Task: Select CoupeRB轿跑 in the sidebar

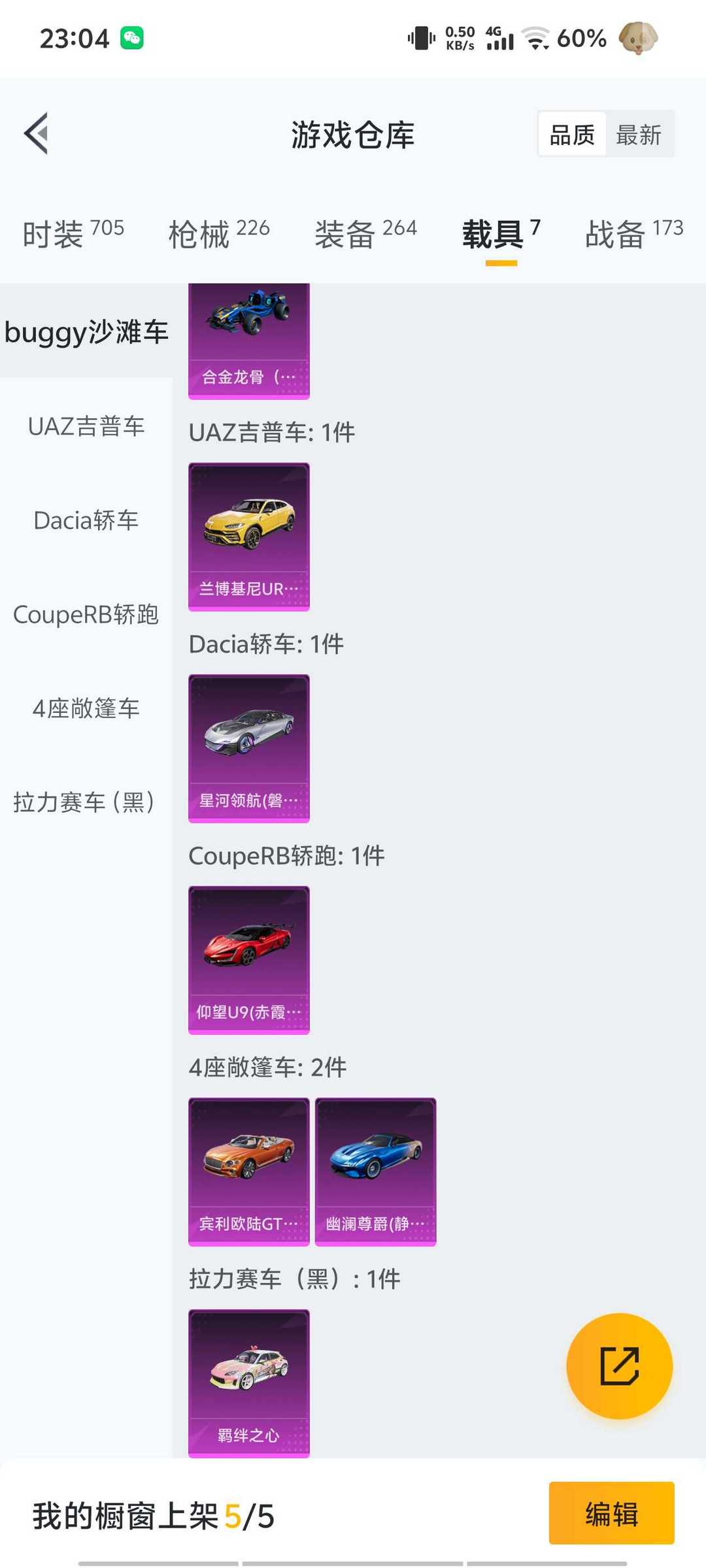Action: (86, 614)
